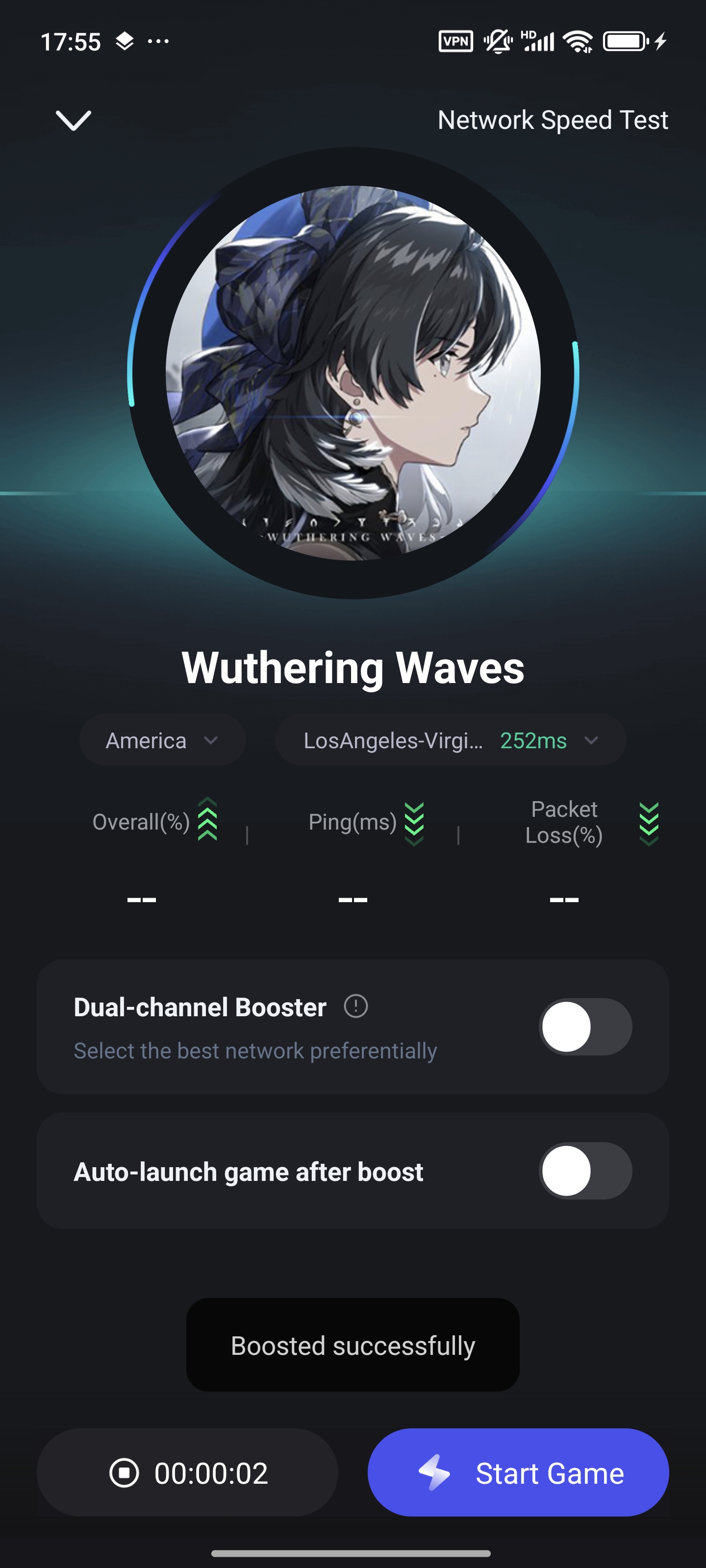Viewport: 706px width, 1568px height.
Task: Turn on Auto-launch game after boost
Action: [x=585, y=1171]
